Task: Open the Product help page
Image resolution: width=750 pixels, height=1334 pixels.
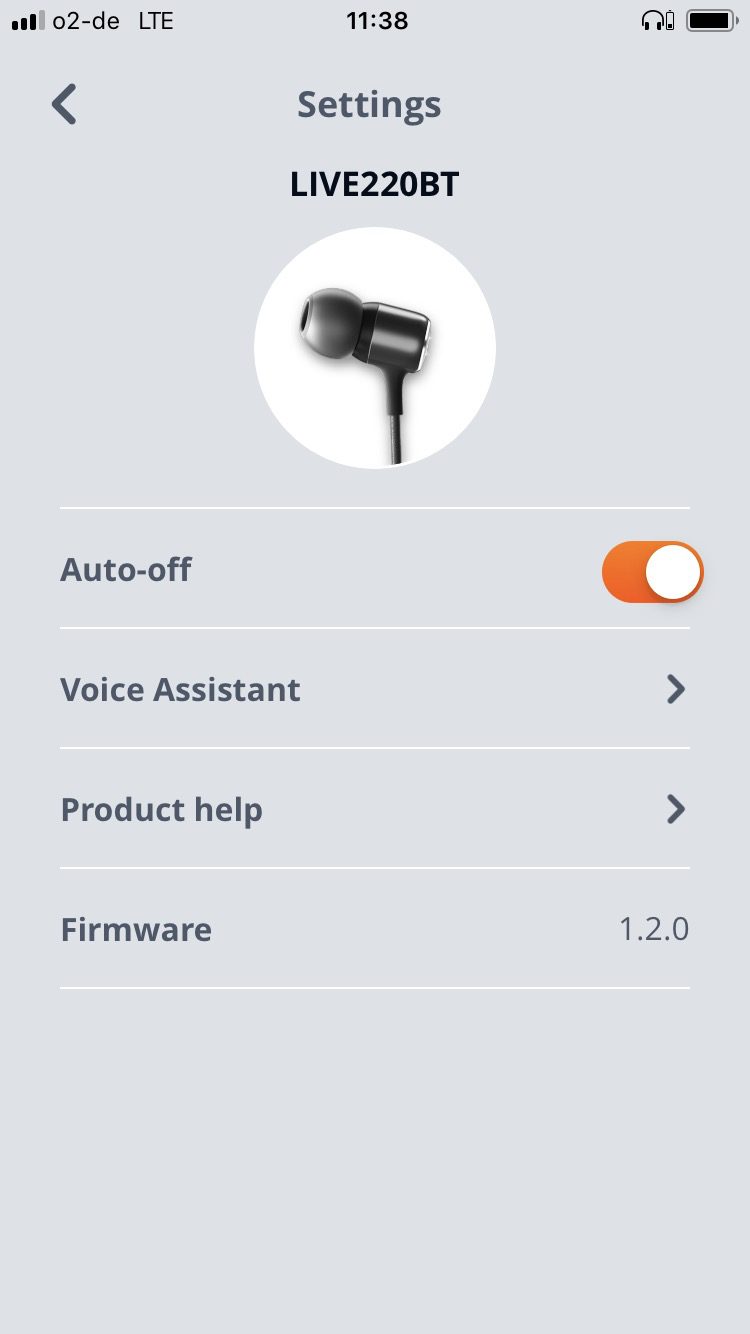Action: click(x=374, y=809)
